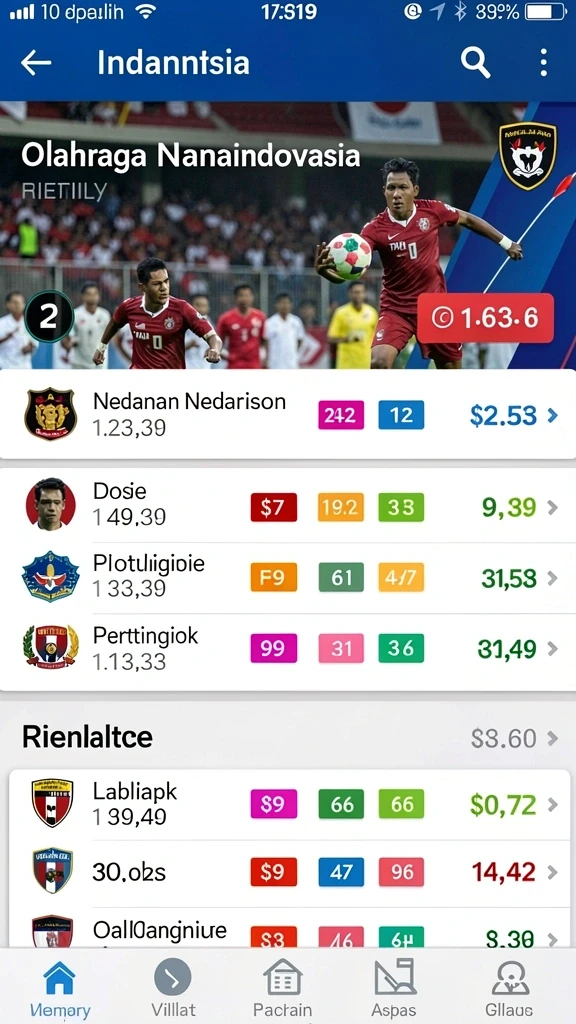Open the Perttingiok row
576x1024 pixels.
coord(288,648)
